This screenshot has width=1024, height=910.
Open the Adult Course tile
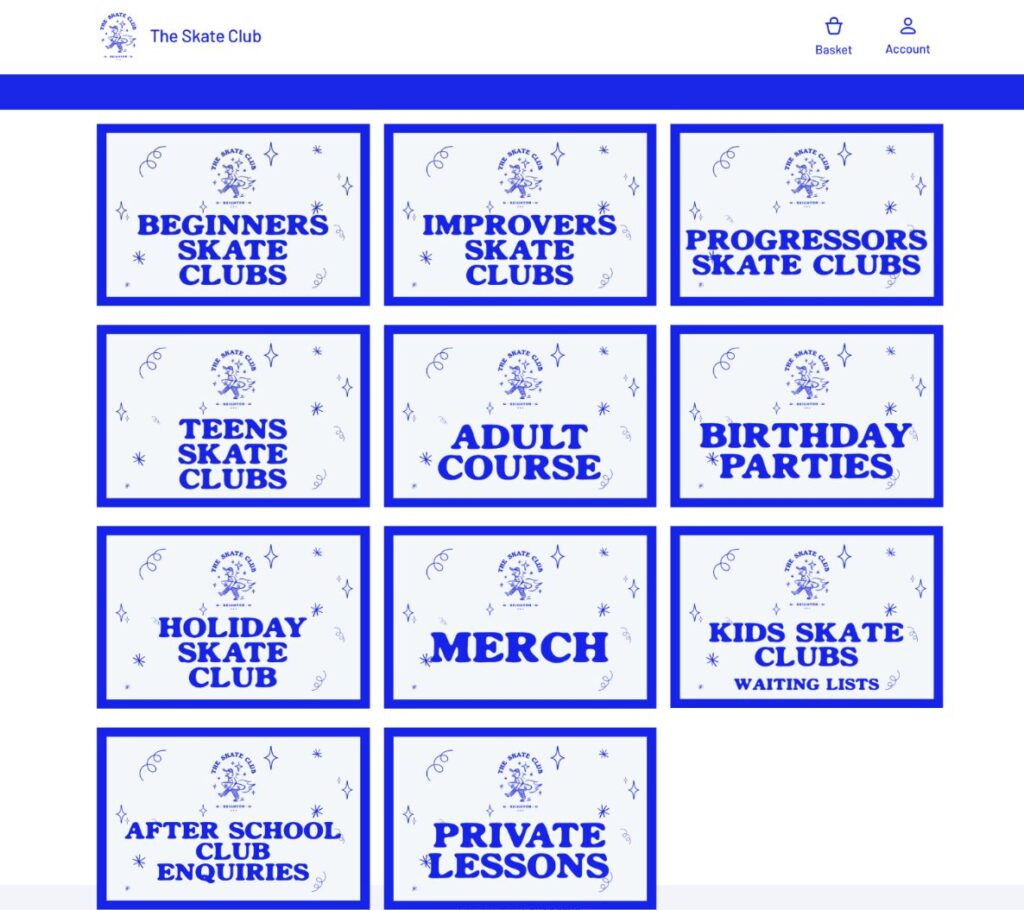(520, 416)
